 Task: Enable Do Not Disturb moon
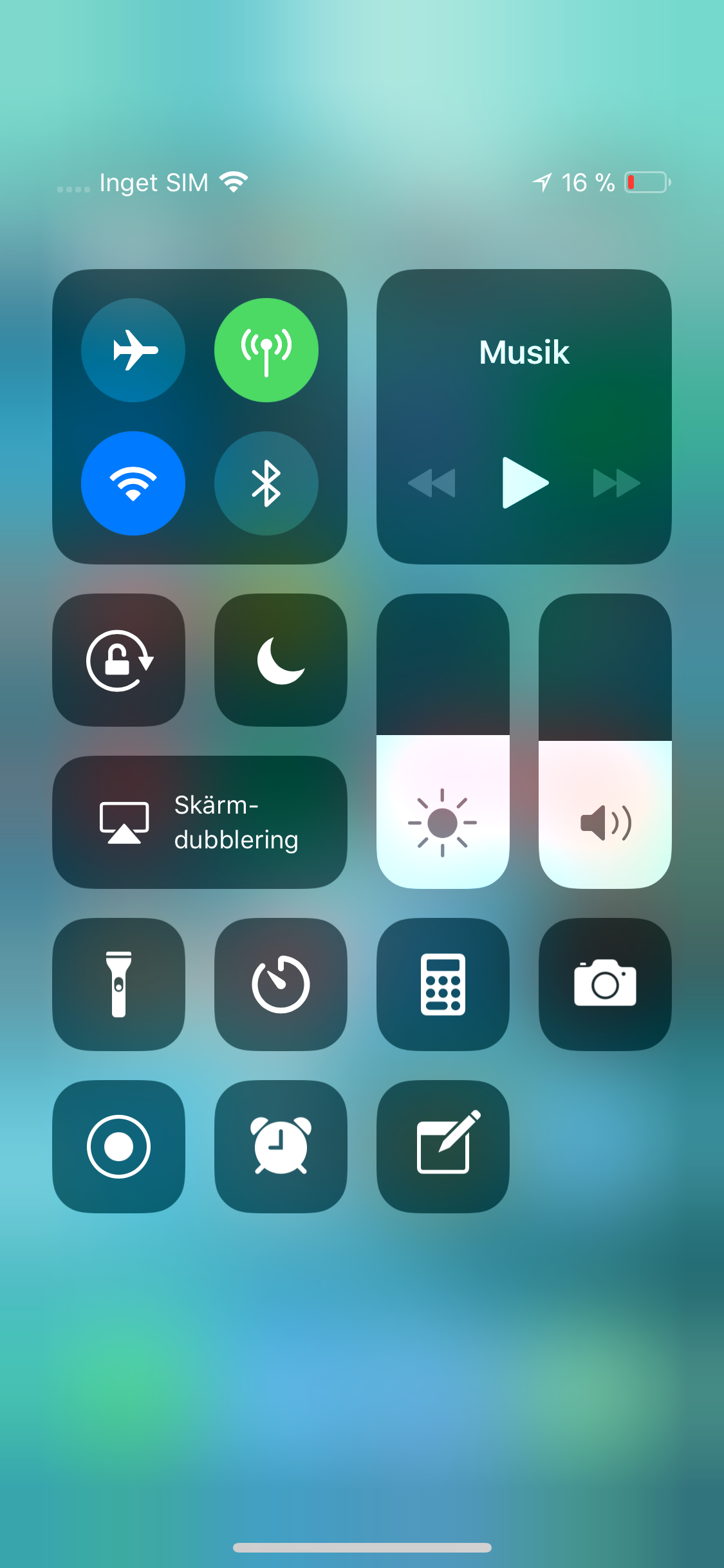coord(281,660)
